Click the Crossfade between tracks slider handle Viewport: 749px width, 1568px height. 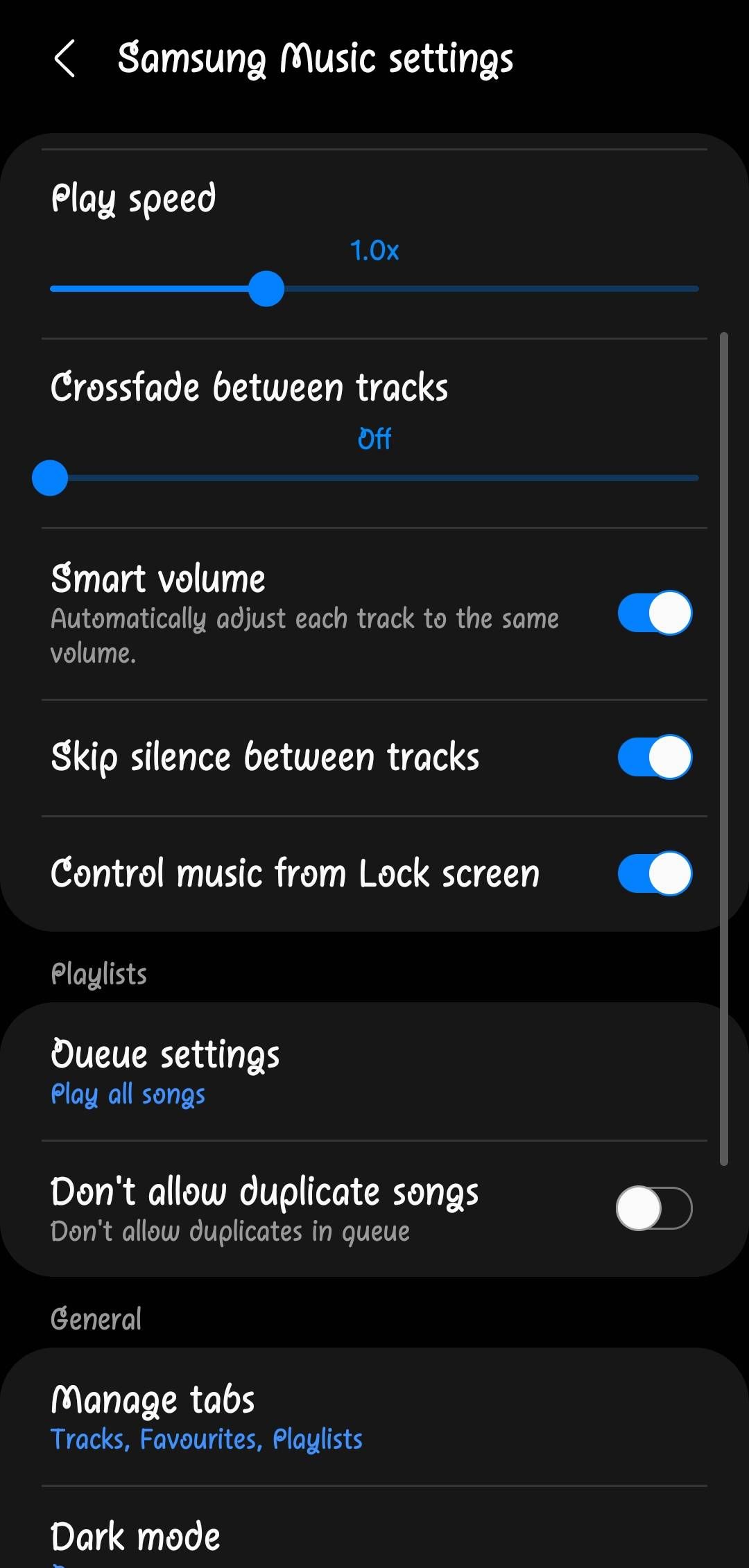pos(49,477)
